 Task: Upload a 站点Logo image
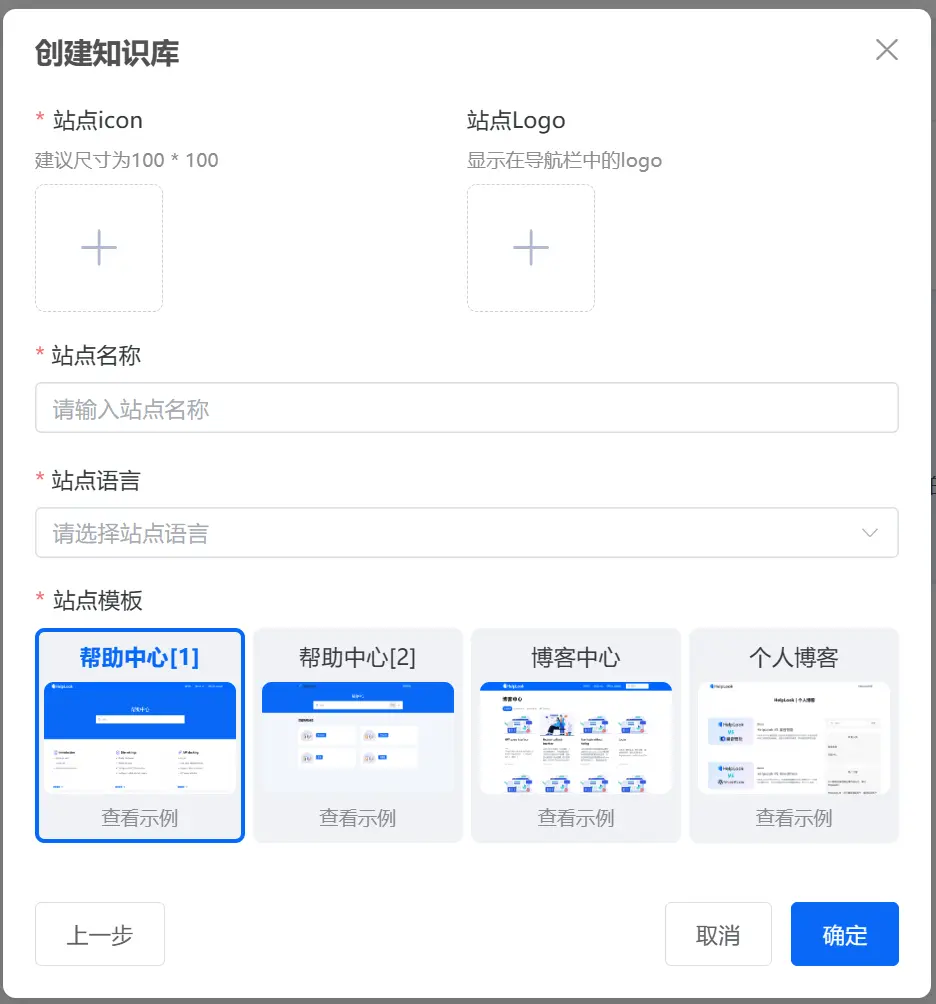click(531, 248)
